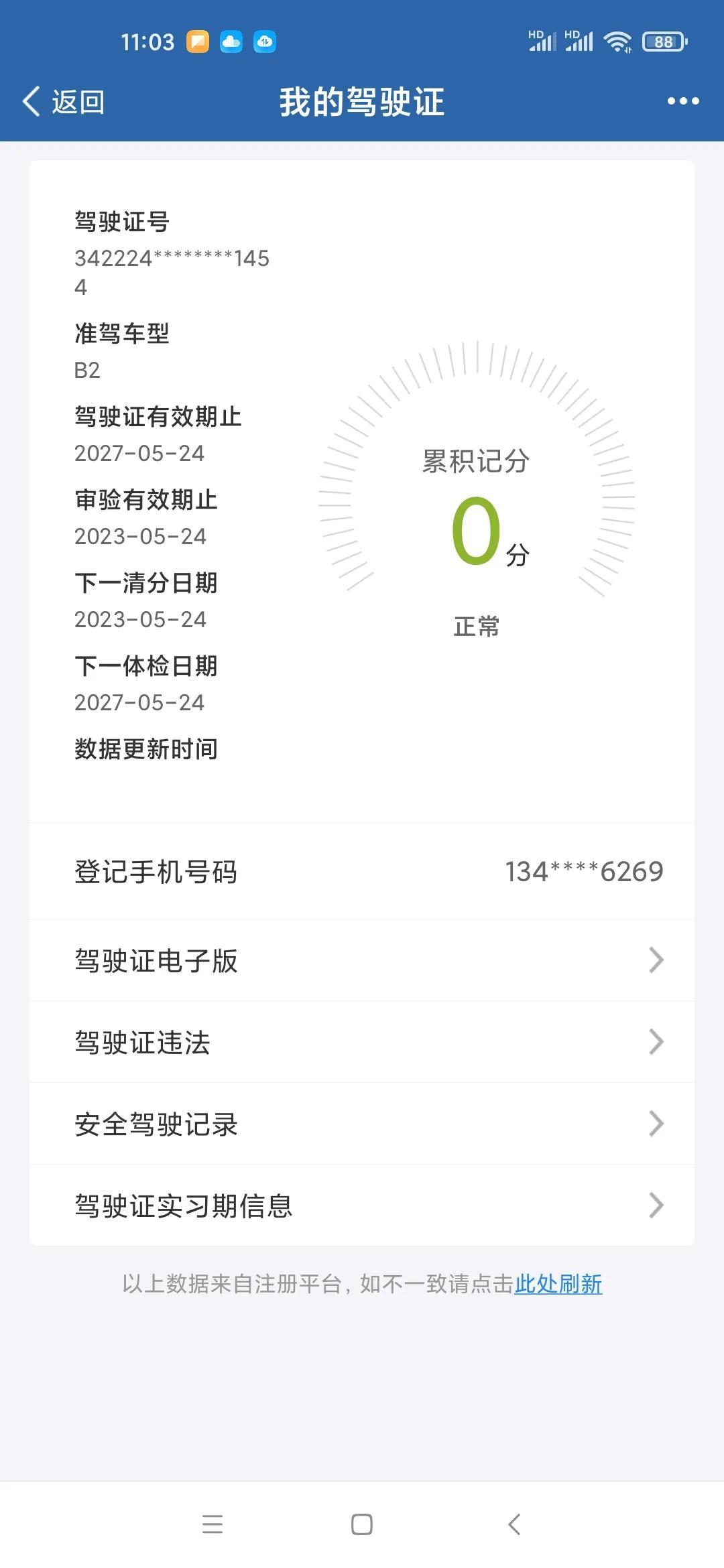Image resolution: width=724 pixels, height=1568 pixels.
Task: Tap the 此处刷新 link to refresh data
Action: pyautogui.click(x=558, y=1283)
